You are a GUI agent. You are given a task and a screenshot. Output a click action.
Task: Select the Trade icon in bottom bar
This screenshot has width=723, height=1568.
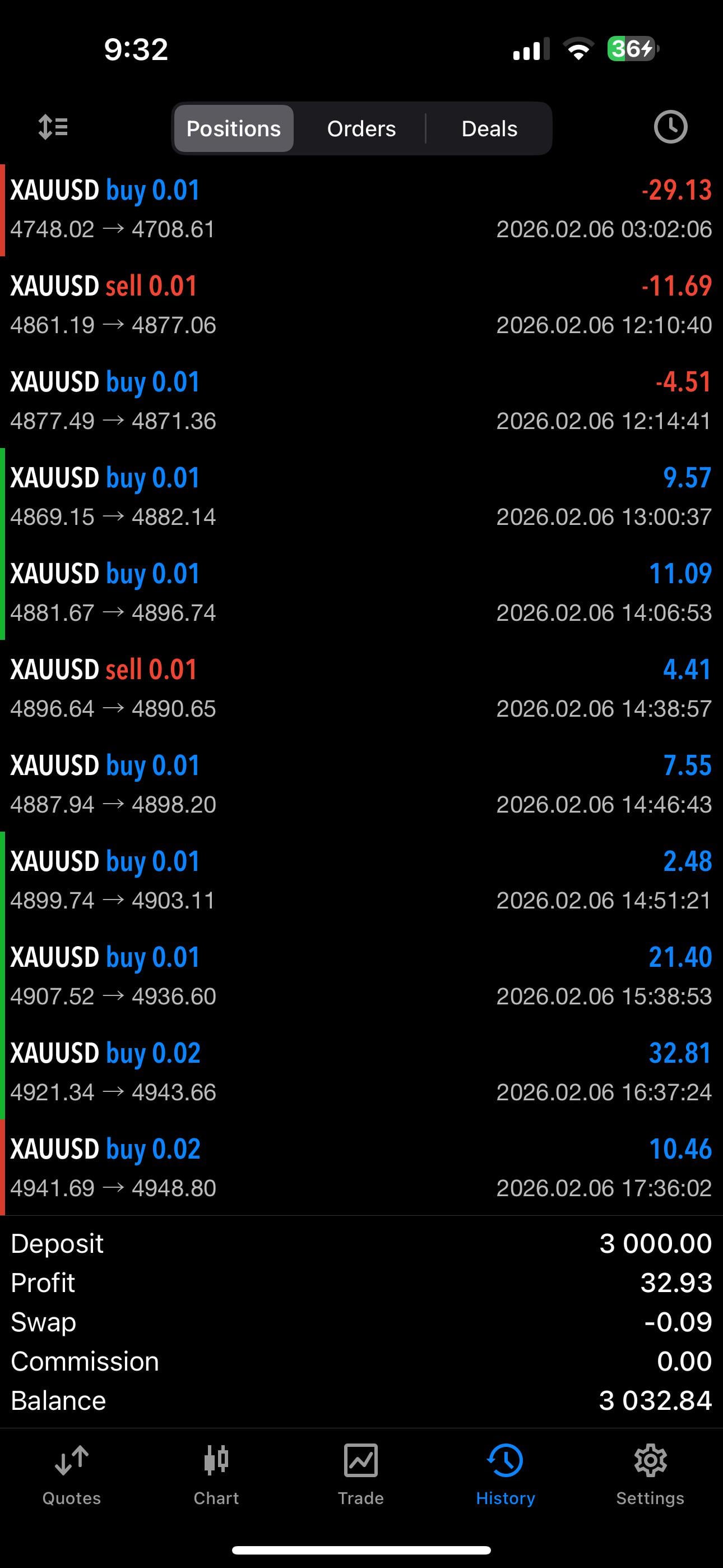(361, 1473)
